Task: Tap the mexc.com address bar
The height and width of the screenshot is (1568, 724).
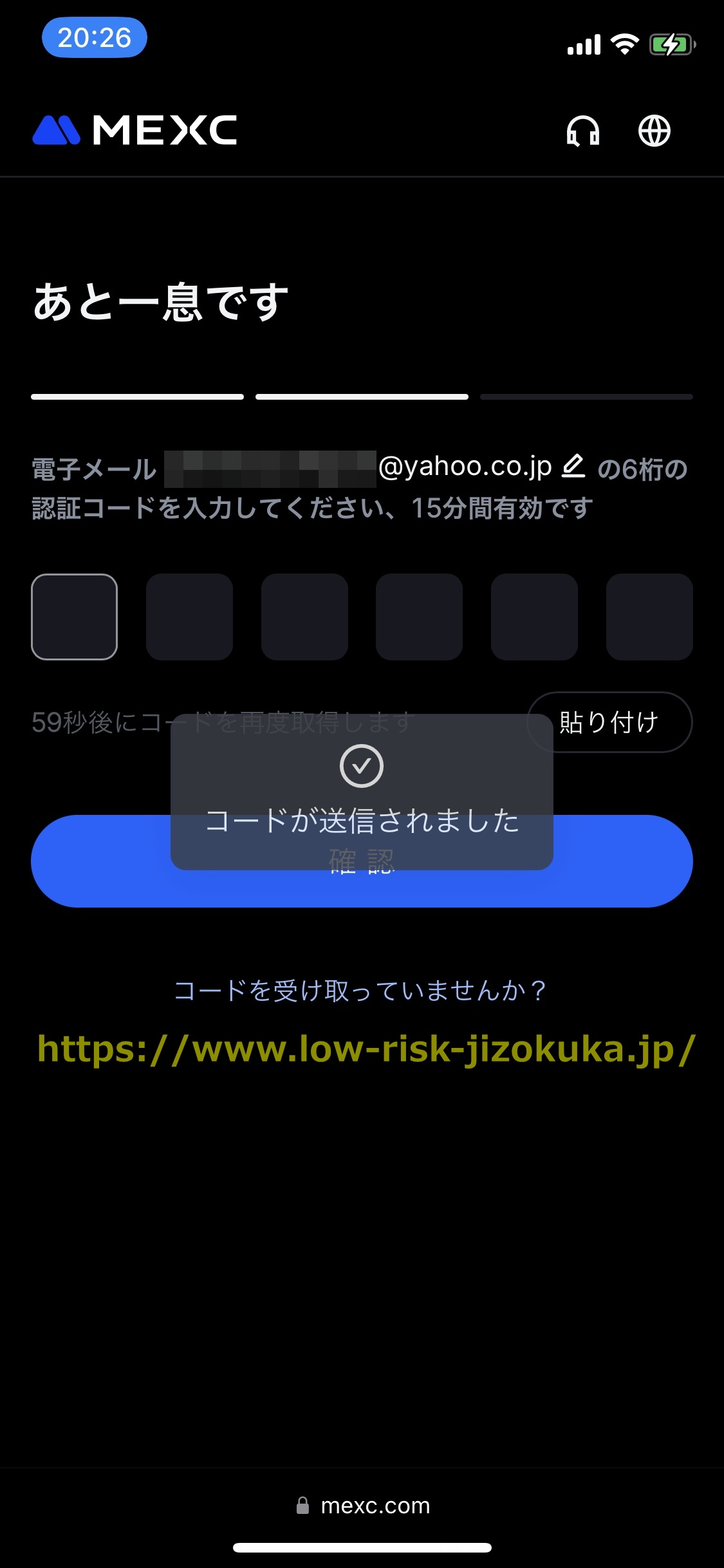Action: 362,1506
